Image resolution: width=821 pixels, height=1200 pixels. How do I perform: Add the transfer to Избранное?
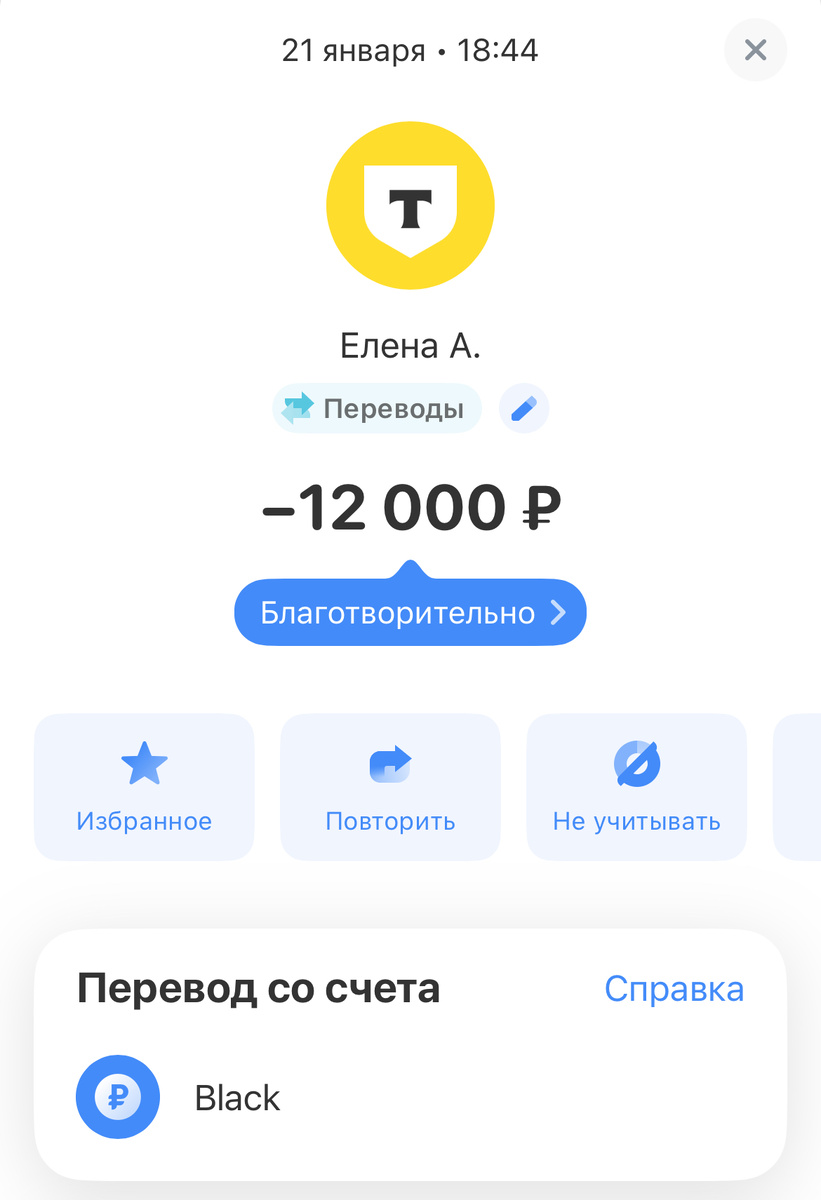[144, 787]
